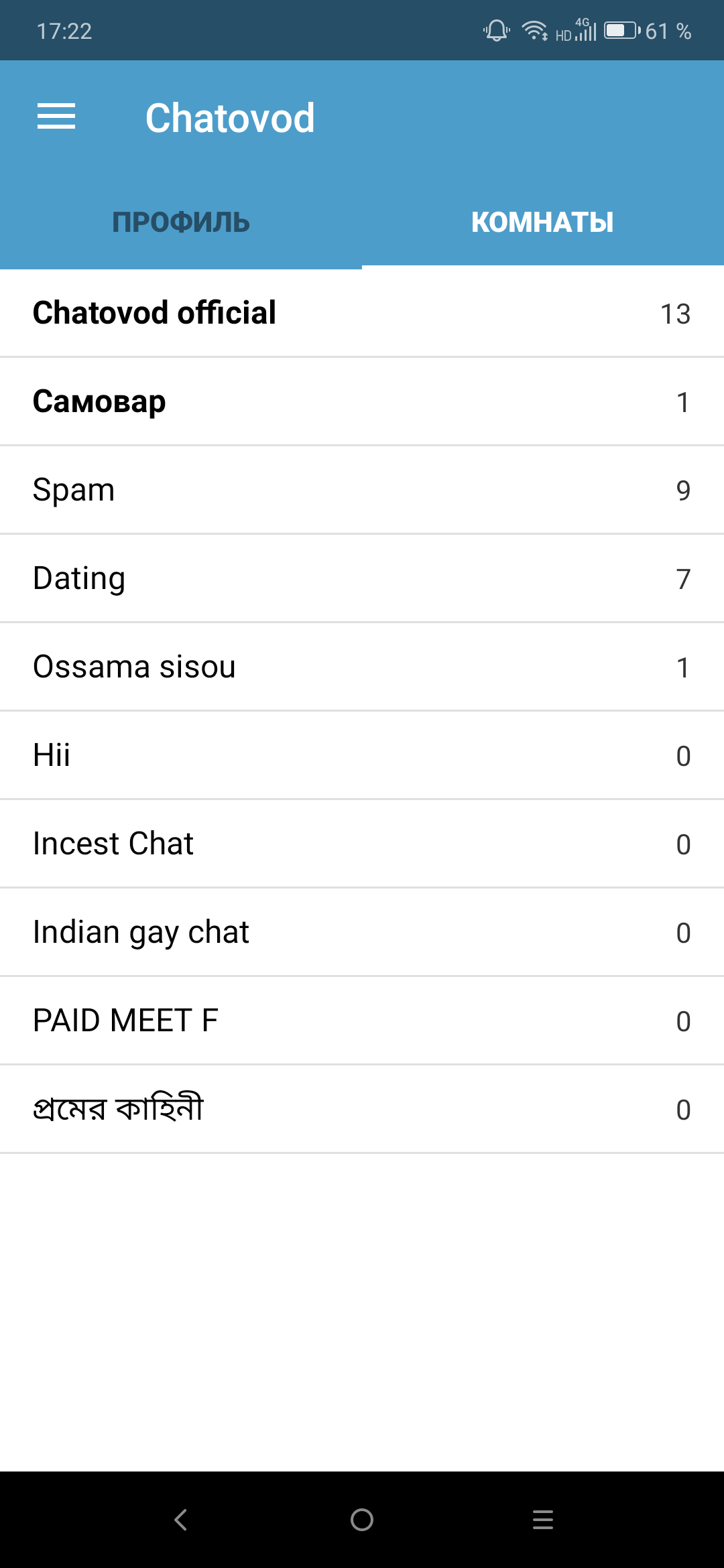Join the Dating room
This screenshot has width=724, height=1568.
(x=362, y=578)
